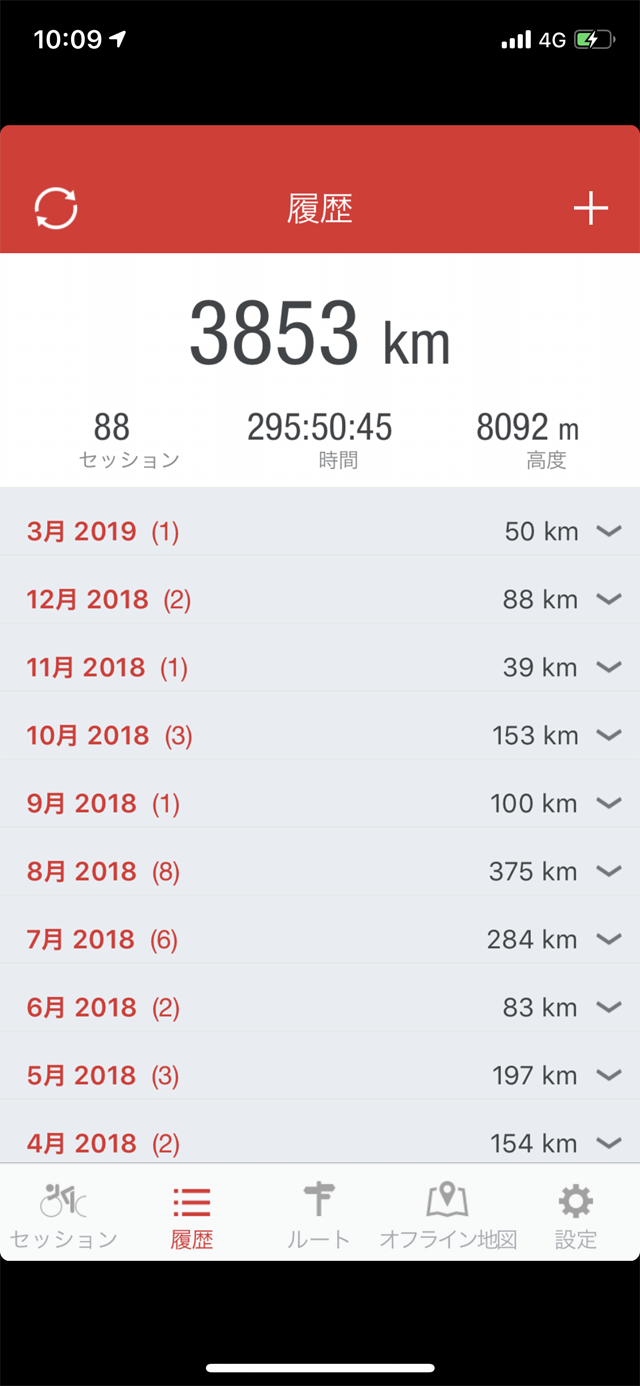
Task: Open the 設定 tab
Action: click(575, 1214)
